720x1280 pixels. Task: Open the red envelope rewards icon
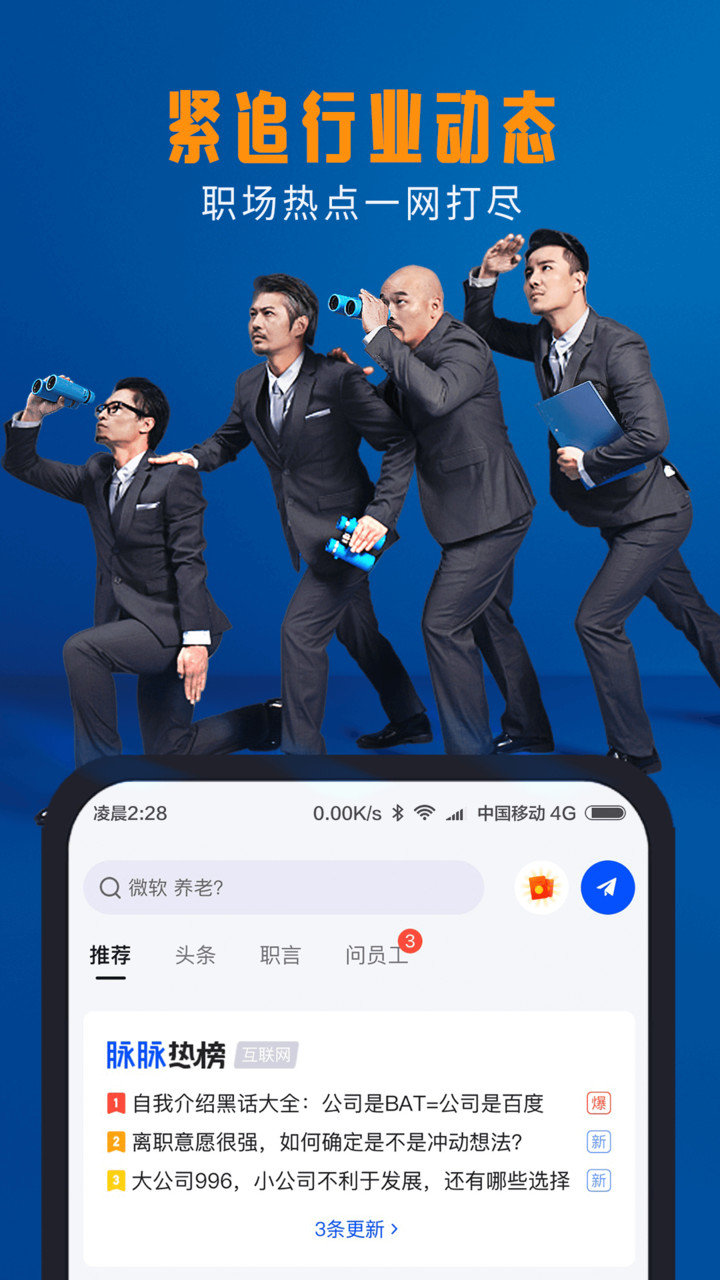click(x=543, y=887)
